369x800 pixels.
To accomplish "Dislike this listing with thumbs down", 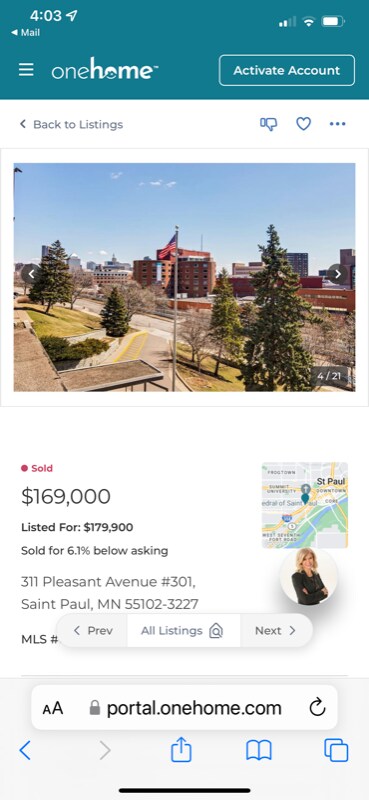I will 268,124.
